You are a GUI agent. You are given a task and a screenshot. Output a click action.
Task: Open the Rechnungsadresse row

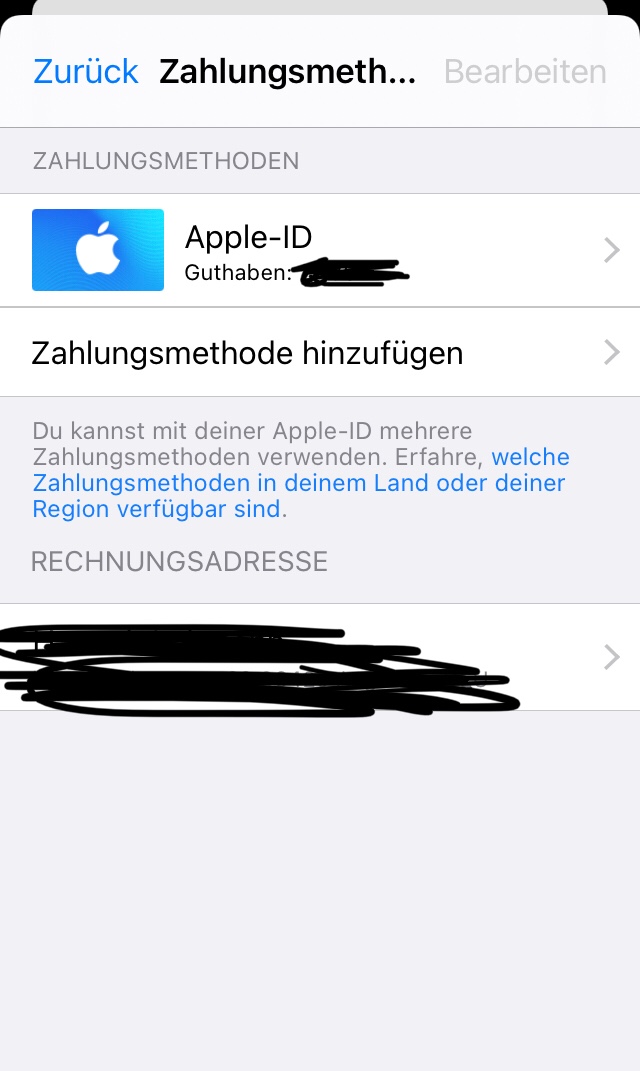coord(320,657)
